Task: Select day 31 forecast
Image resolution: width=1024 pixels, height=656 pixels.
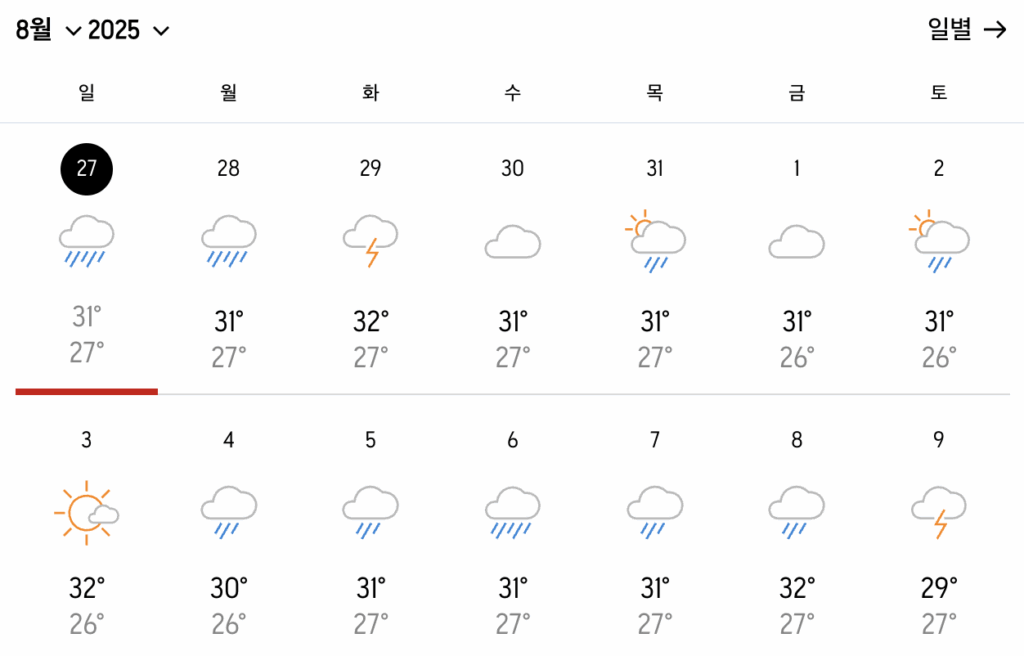Action: pos(655,258)
